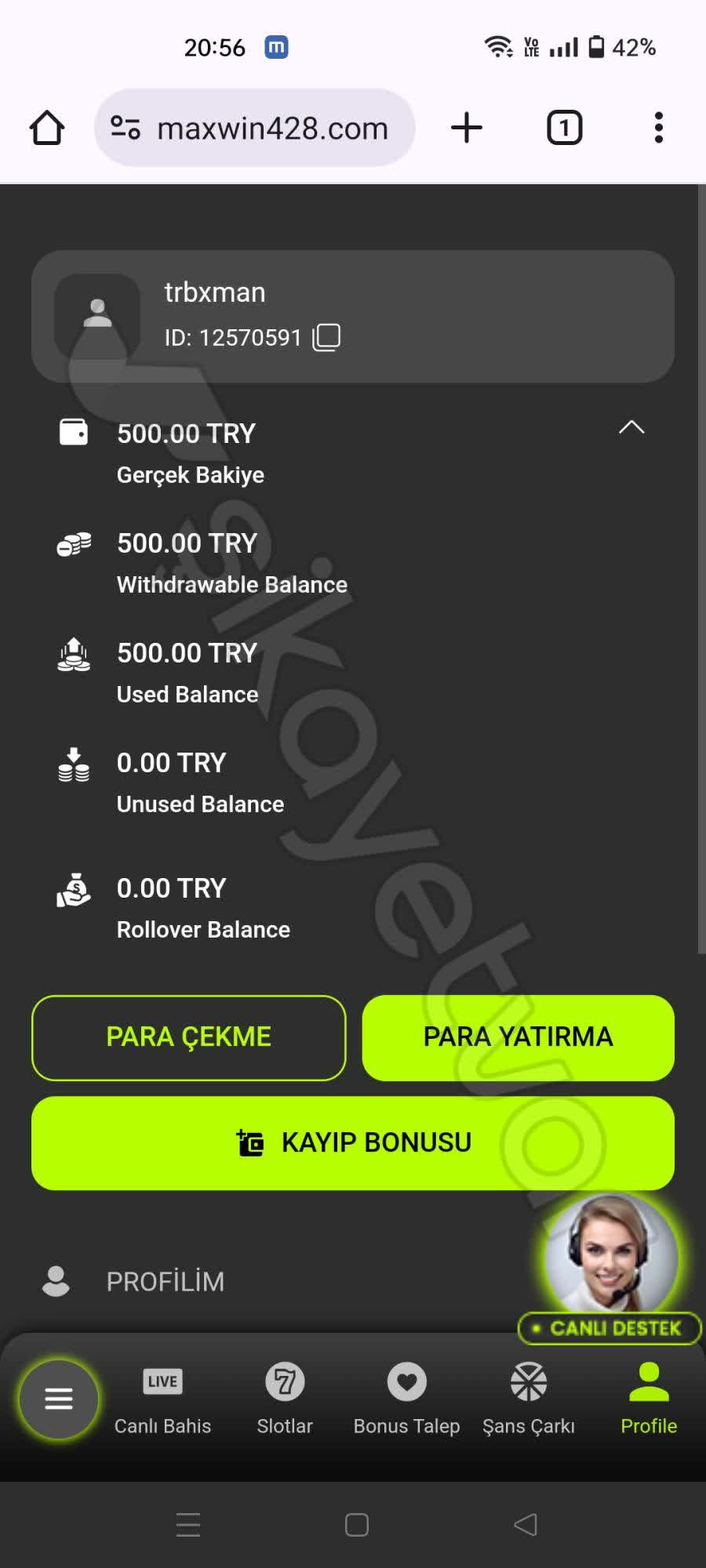
Task: Select the LIVE badge in the bottom bar
Action: (x=162, y=1381)
